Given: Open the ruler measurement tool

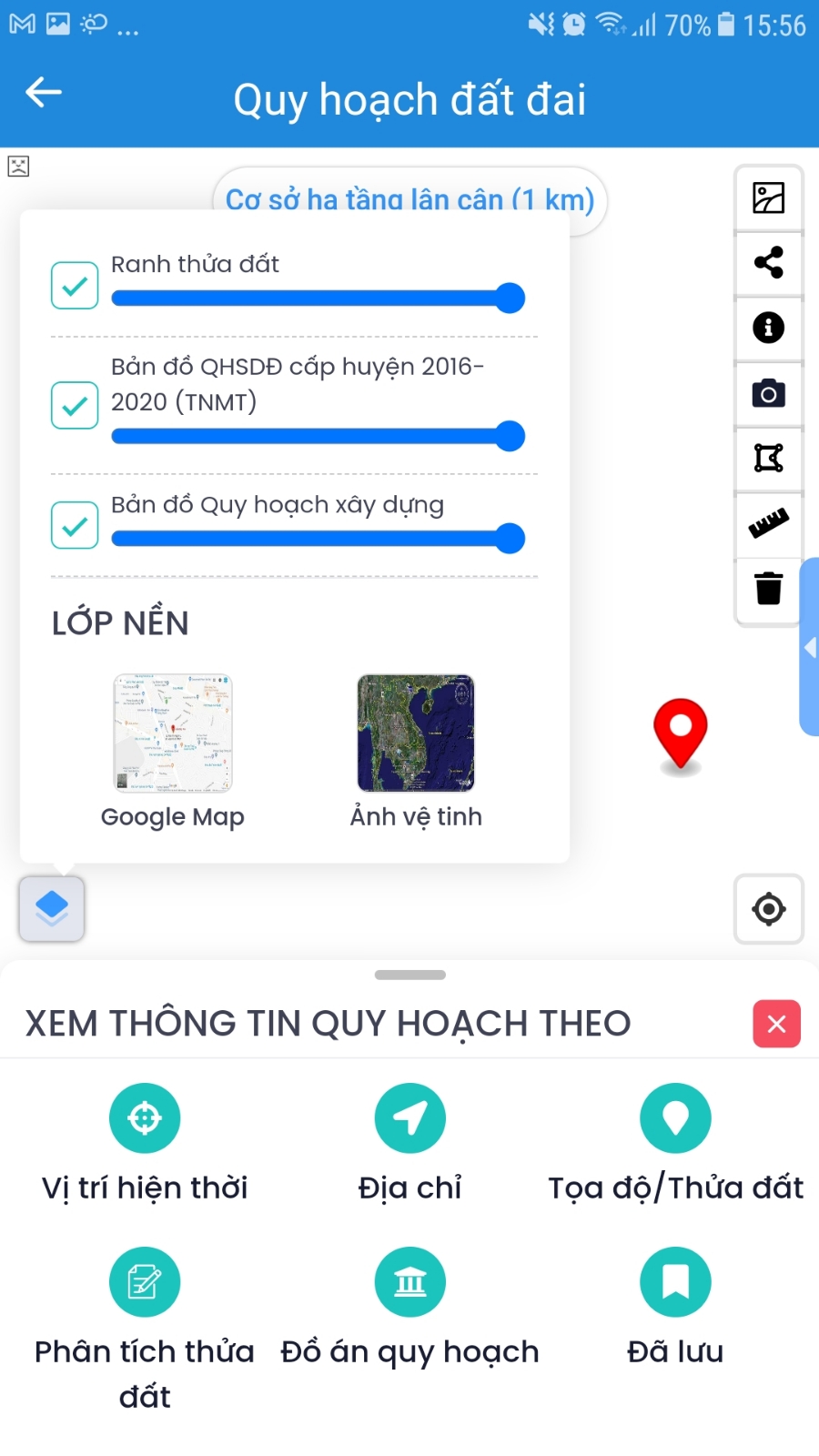Looking at the screenshot, I should (x=769, y=523).
